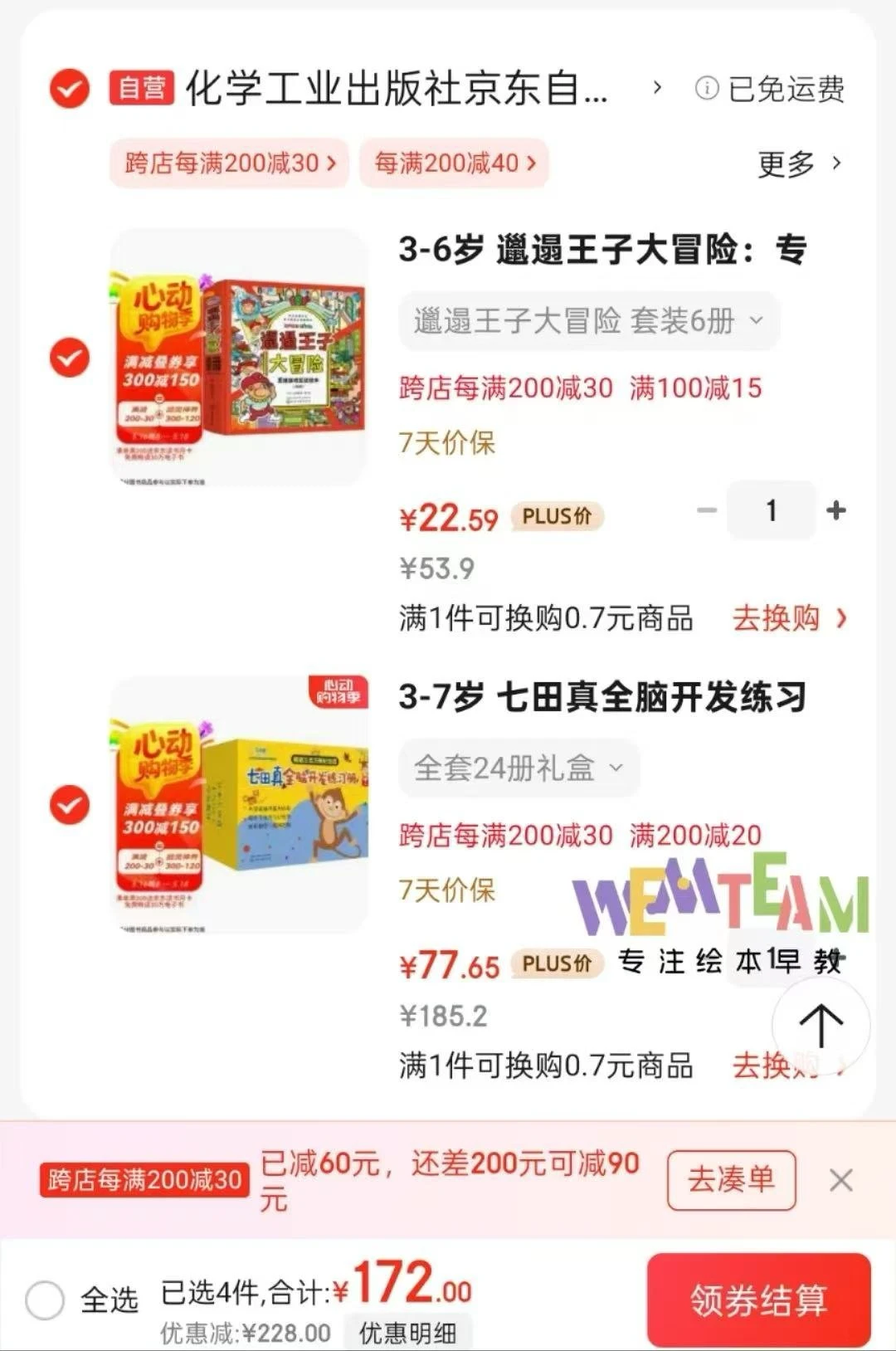The width and height of the screenshot is (896, 1351).
Task: Increase the quantity of 邋遢王子大冒险
Action: click(x=836, y=510)
